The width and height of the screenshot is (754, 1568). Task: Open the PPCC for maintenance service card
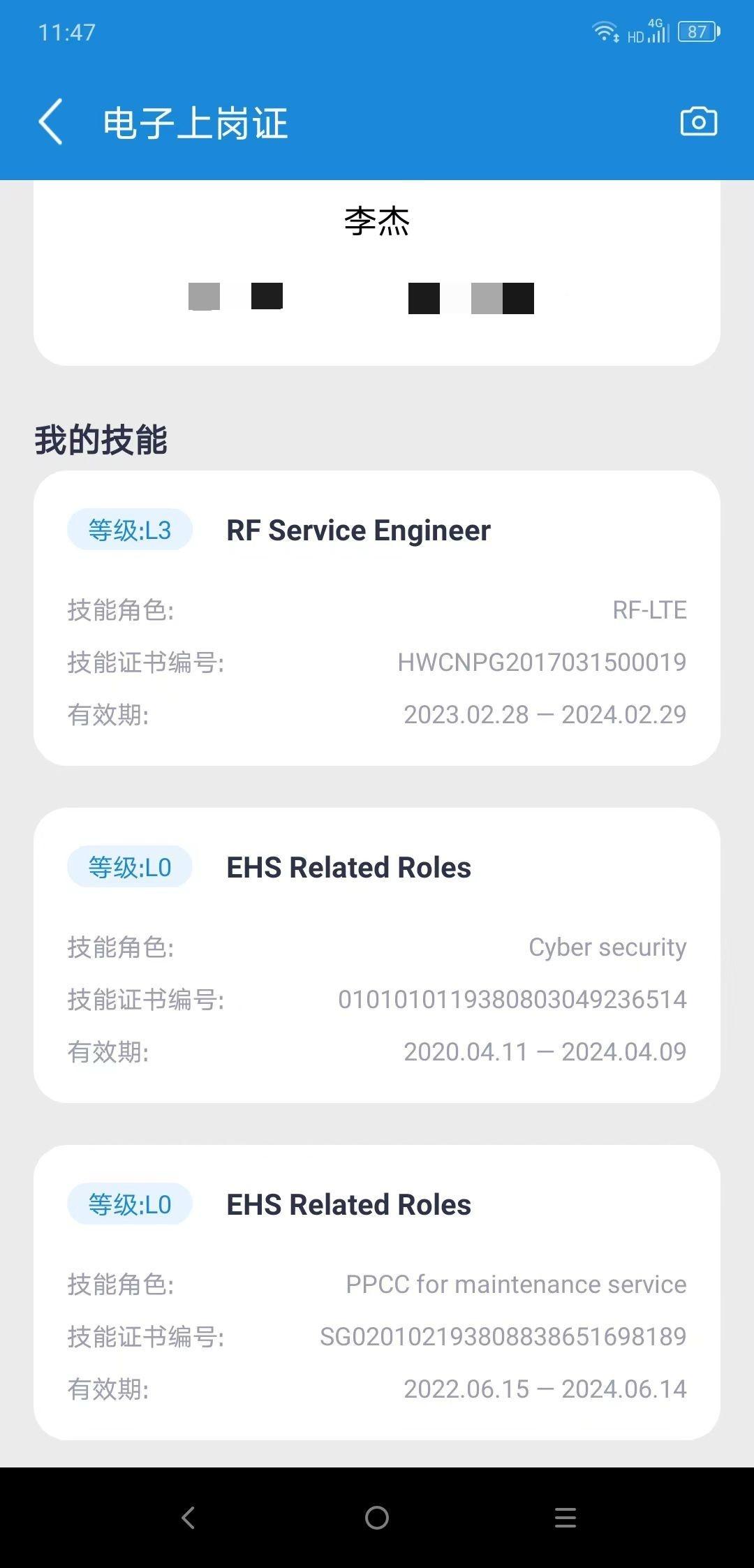(x=377, y=1292)
